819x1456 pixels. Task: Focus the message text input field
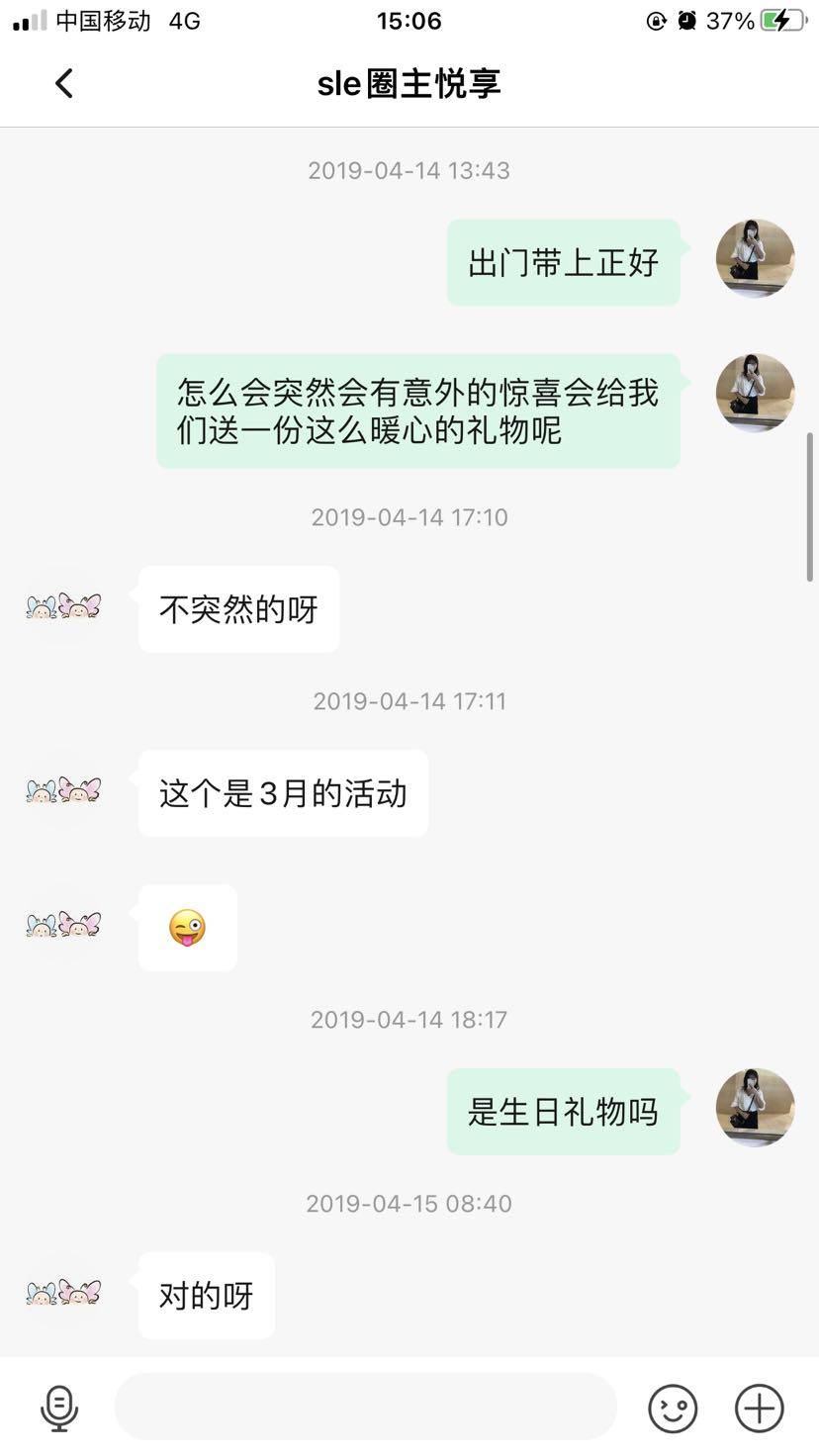pos(366,1407)
